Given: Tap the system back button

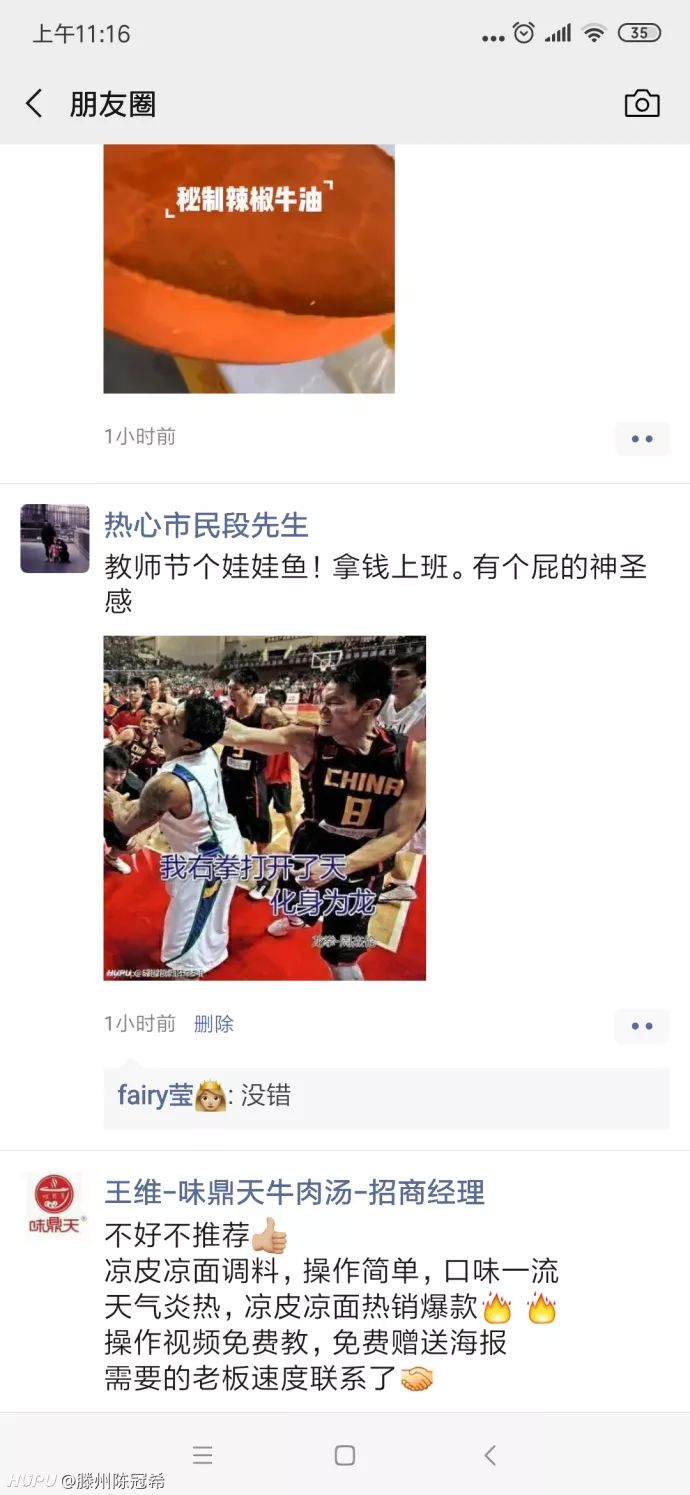Looking at the screenshot, I should 489,1456.
